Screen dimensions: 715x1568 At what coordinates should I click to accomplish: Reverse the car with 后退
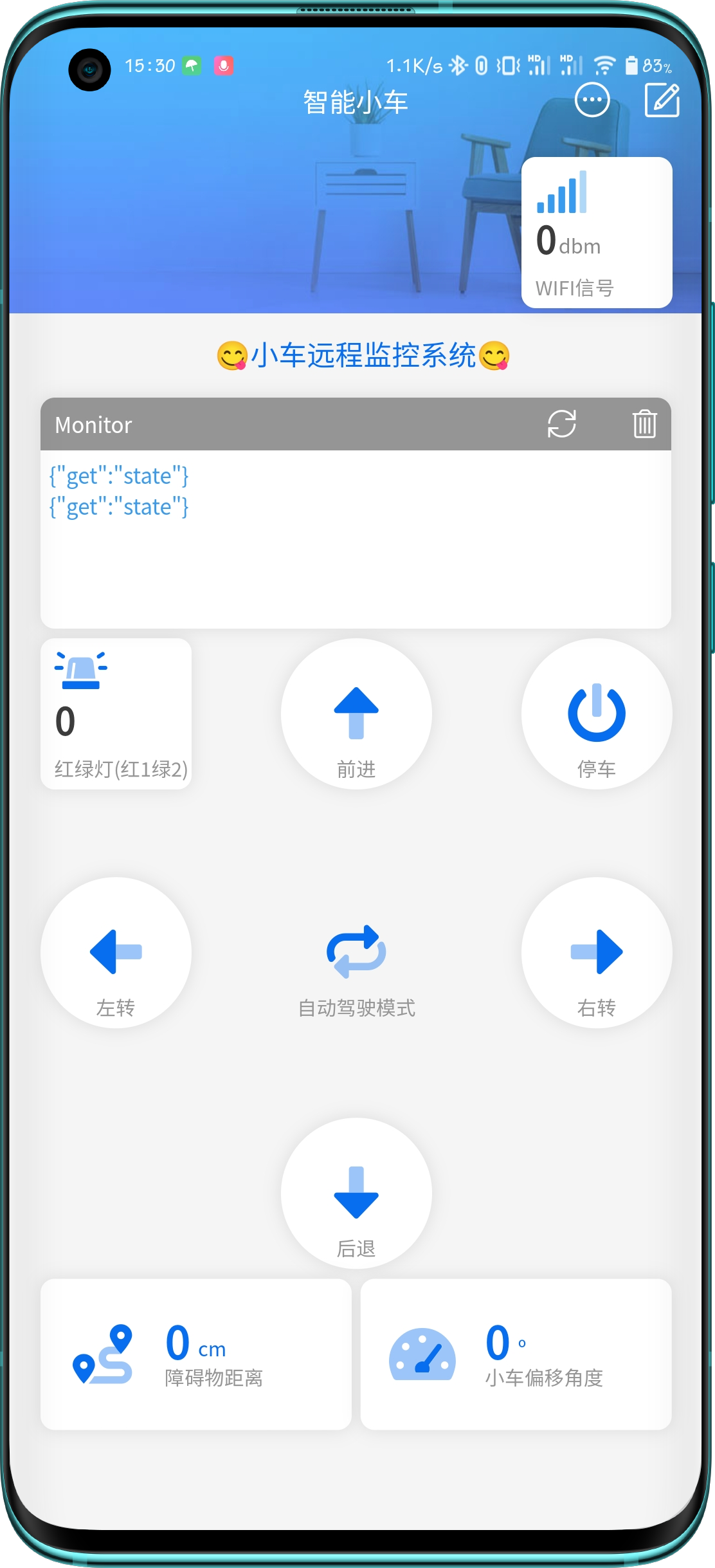[x=356, y=1194]
